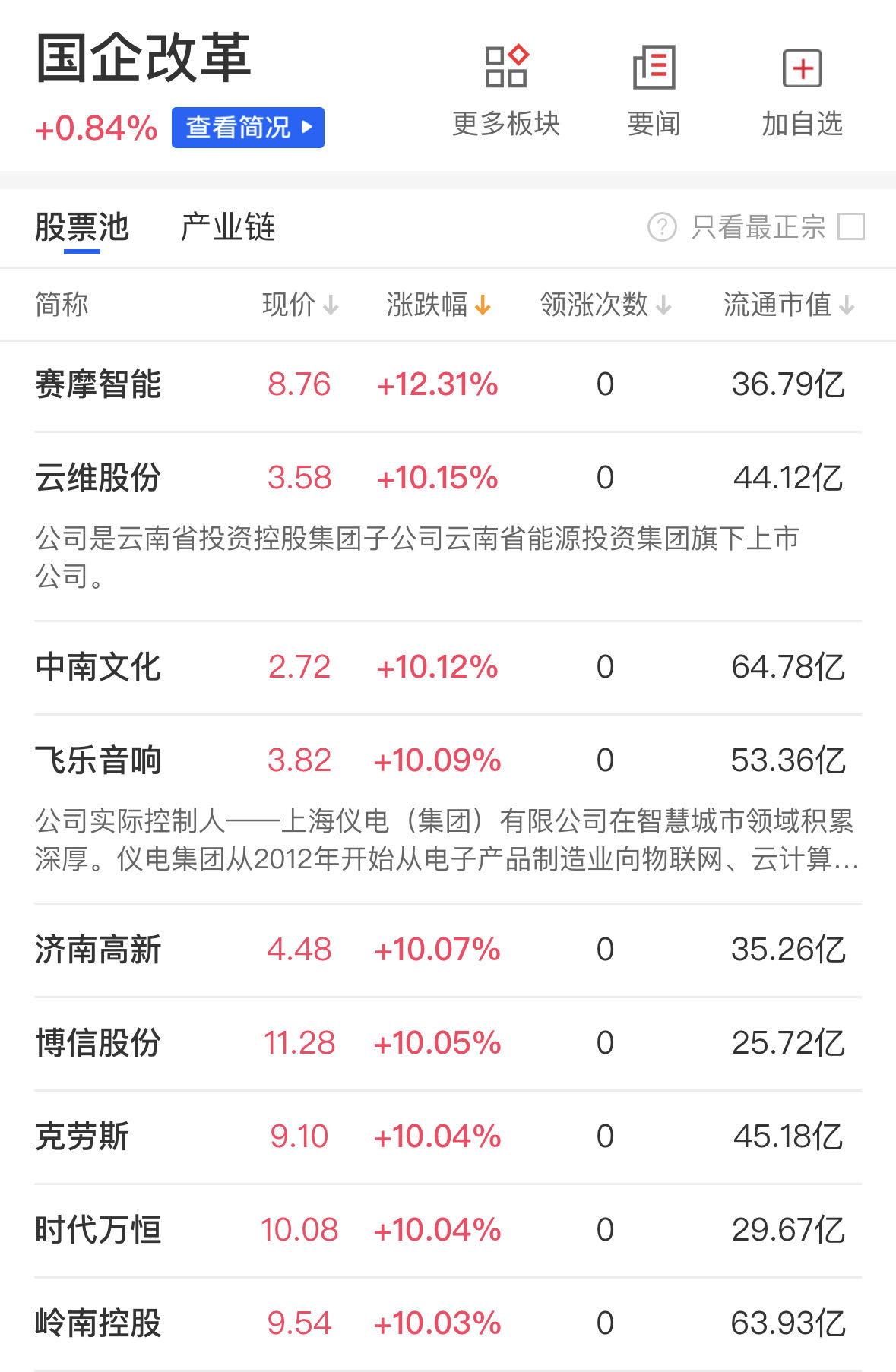Select the 股票池 tab
896x1372 pixels.
pyautogui.click(x=82, y=227)
